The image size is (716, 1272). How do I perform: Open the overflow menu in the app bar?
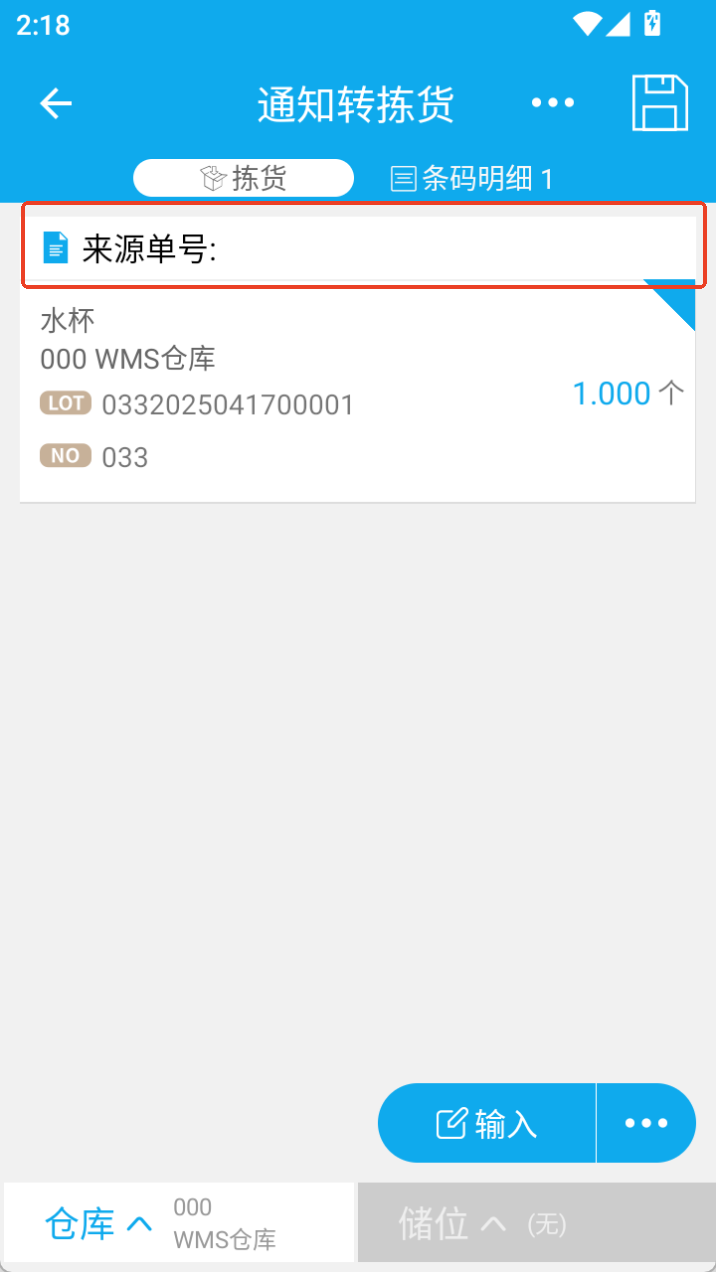pos(553,103)
